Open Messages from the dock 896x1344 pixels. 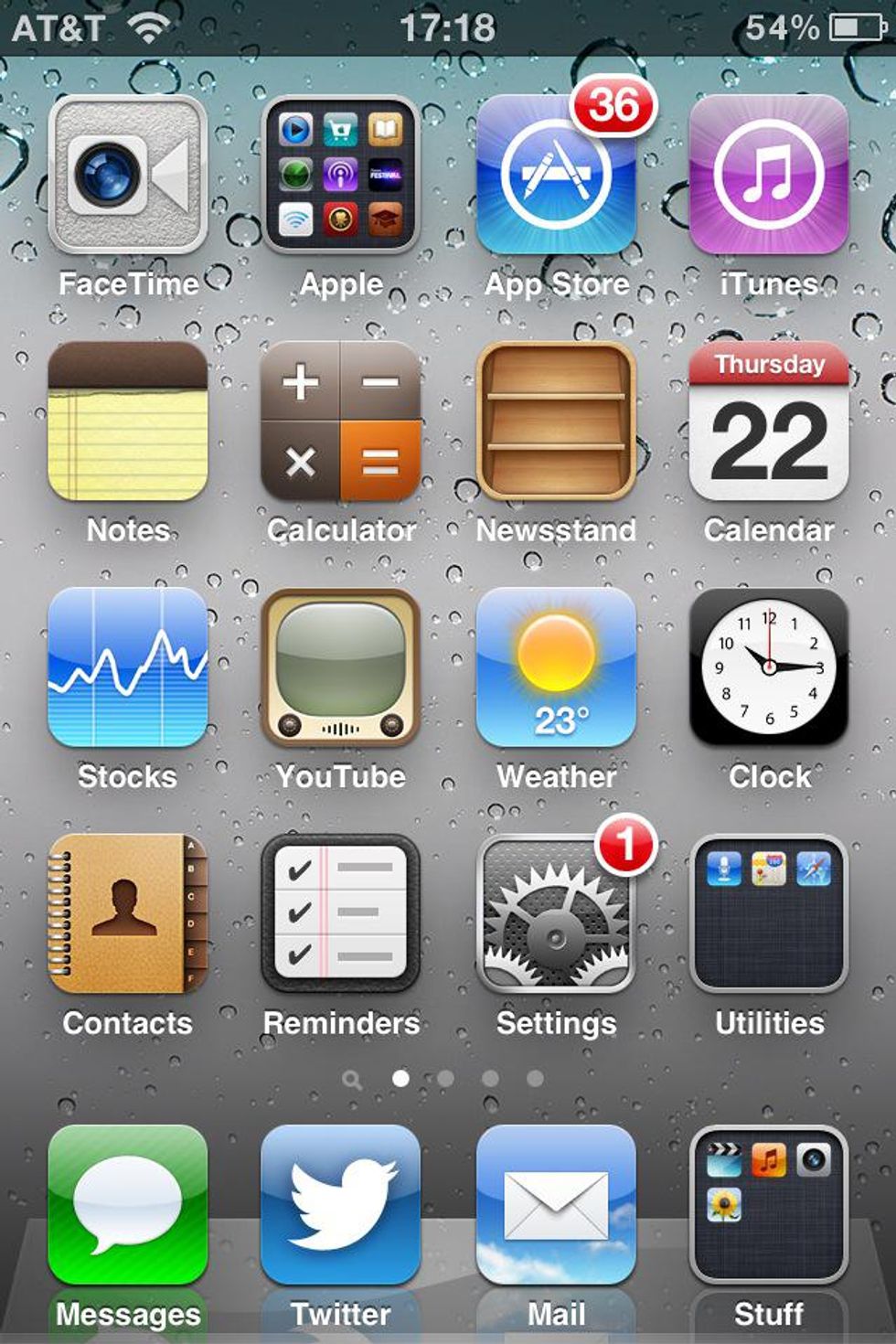click(128, 1205)
